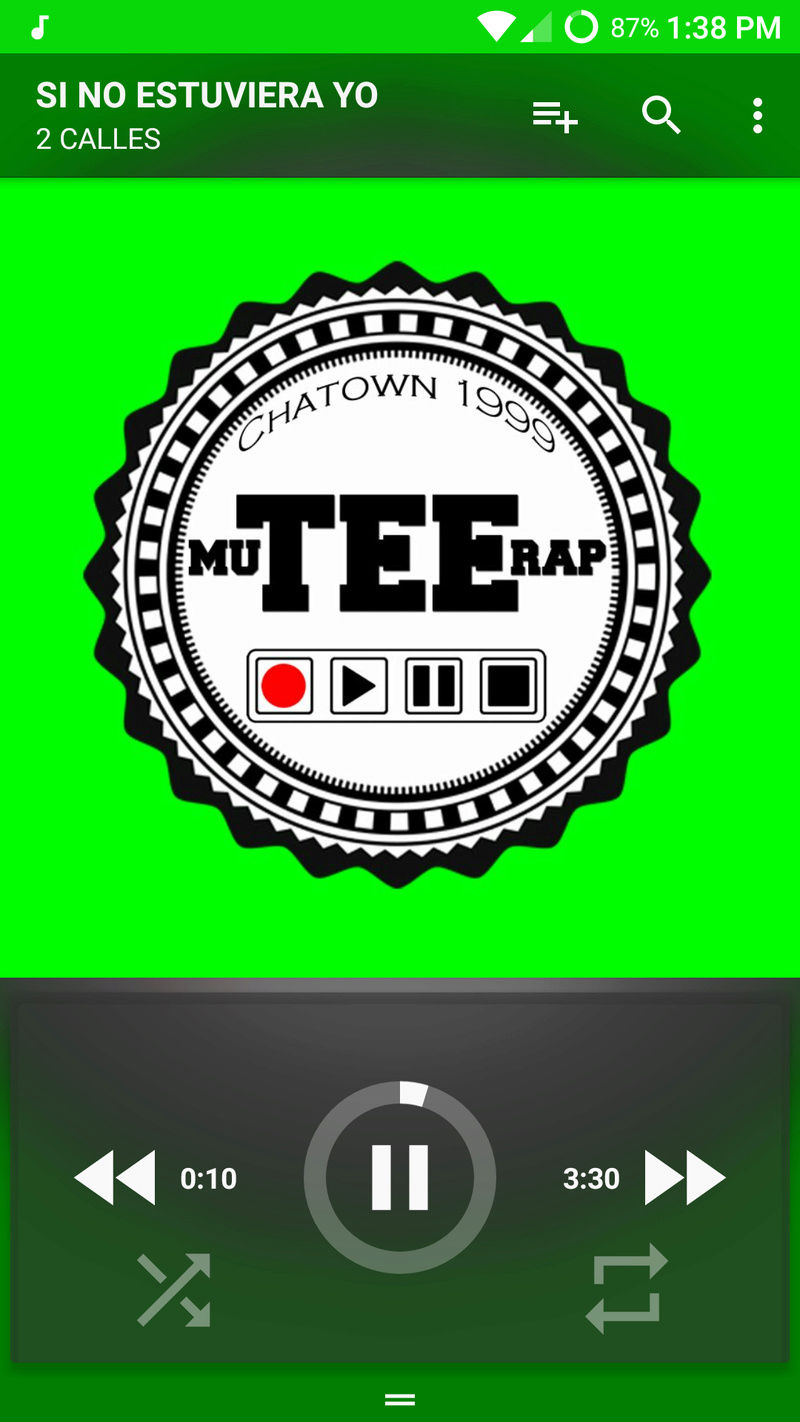The height and width of the screenshot is (1422, 800).
Task: Skip back to the previous track
Action: (x=115, y=1178)
